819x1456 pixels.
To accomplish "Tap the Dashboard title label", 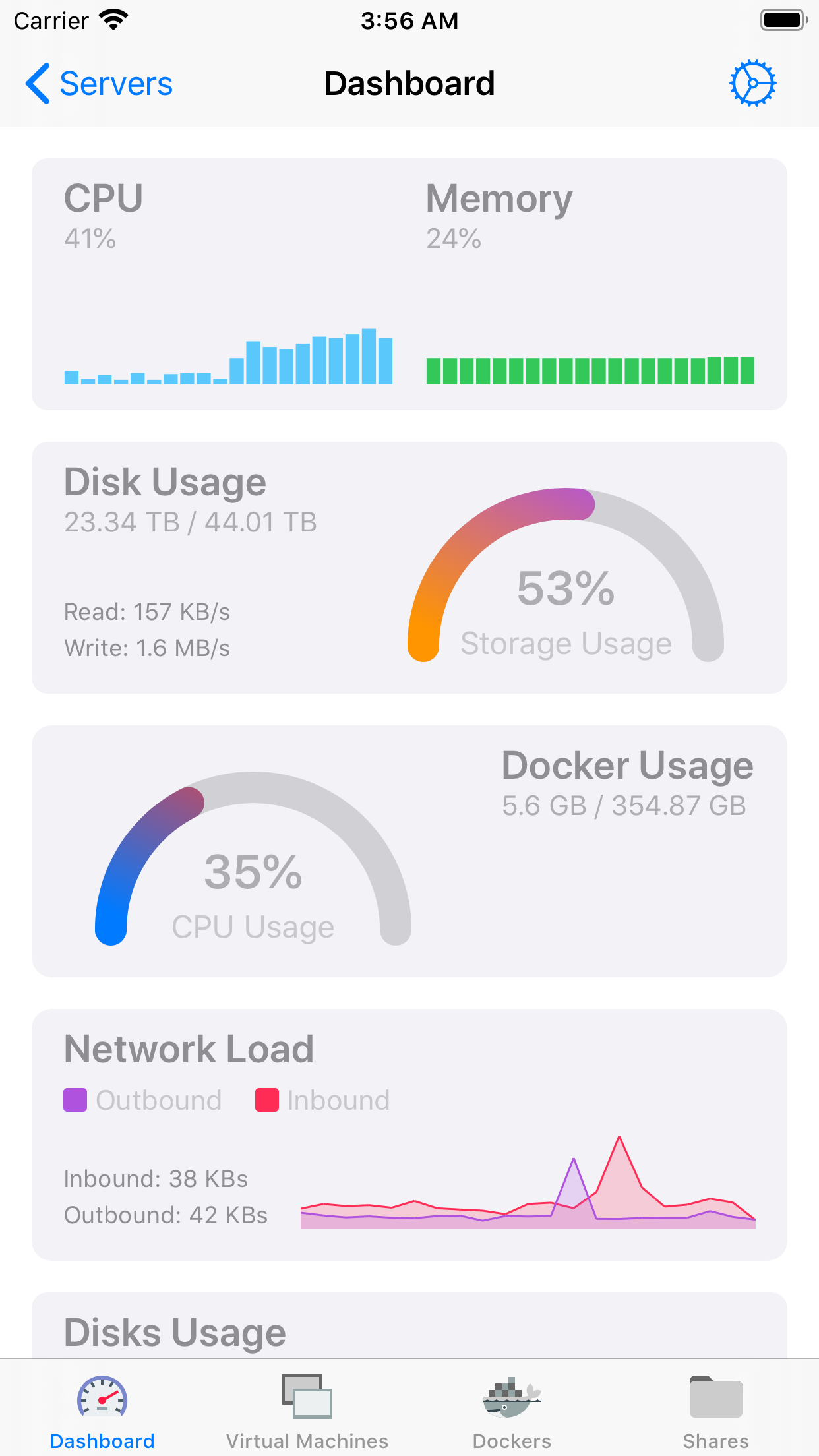I will pos(409,82).
